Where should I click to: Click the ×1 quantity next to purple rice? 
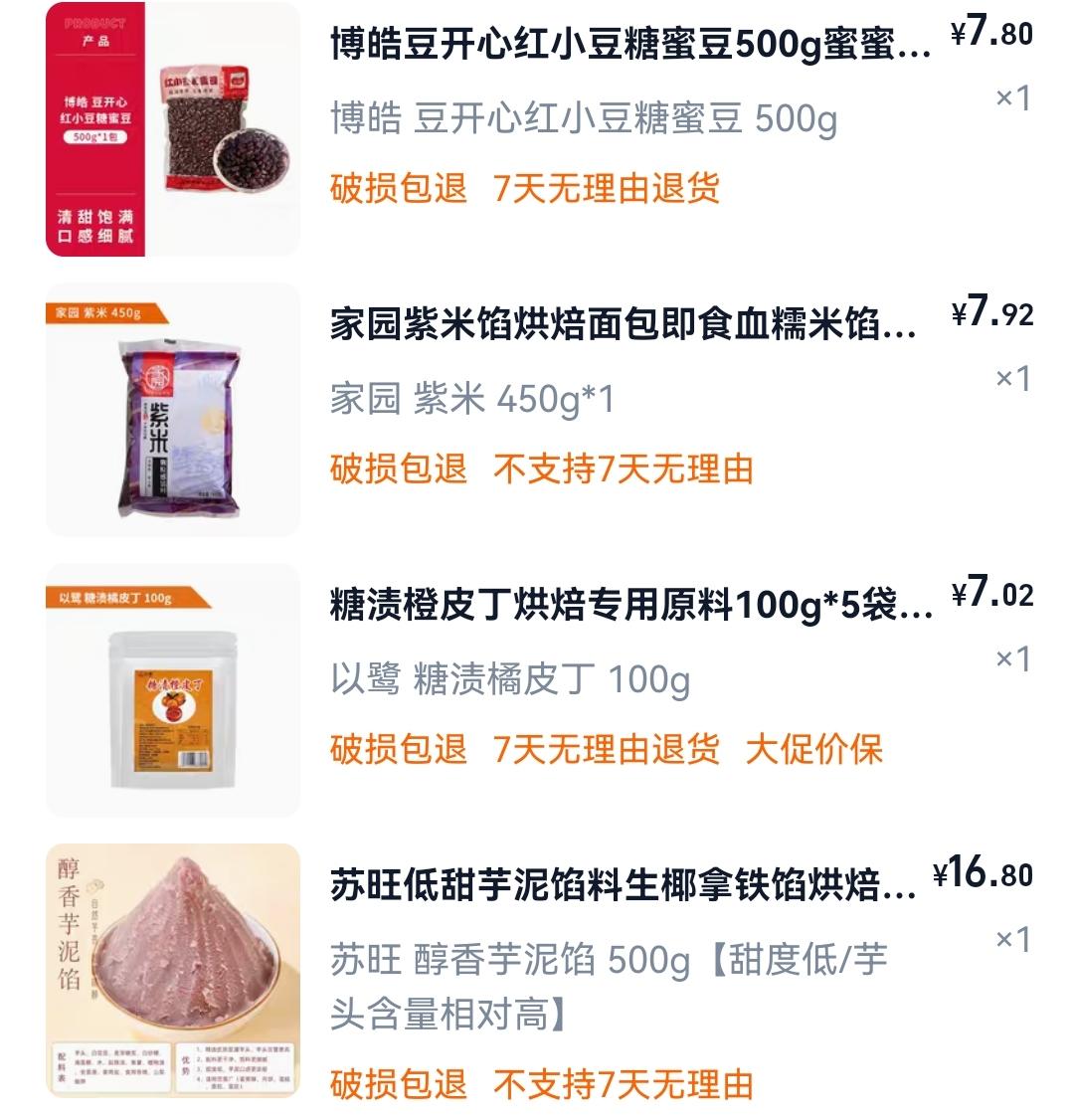coord(1014,374)
